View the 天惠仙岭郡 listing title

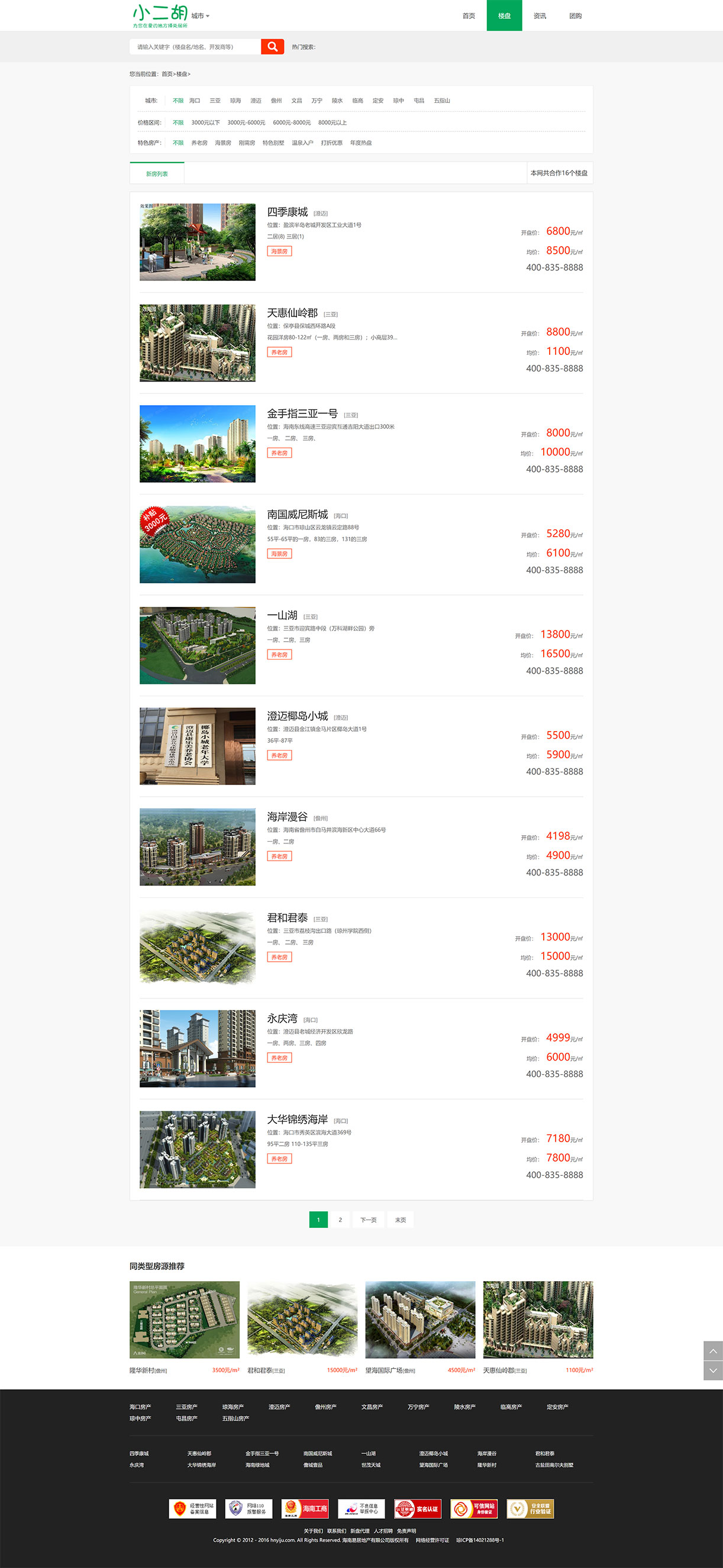[x=292, y=313]
